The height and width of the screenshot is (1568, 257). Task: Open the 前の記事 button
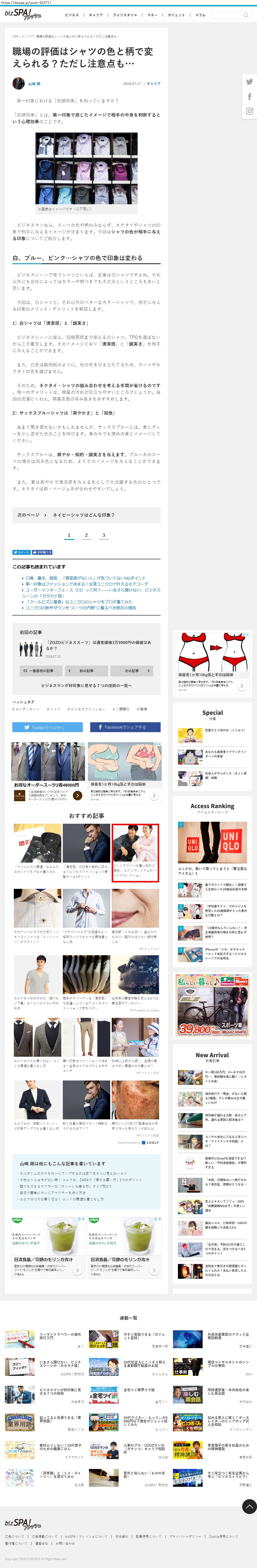pos(86,671)
